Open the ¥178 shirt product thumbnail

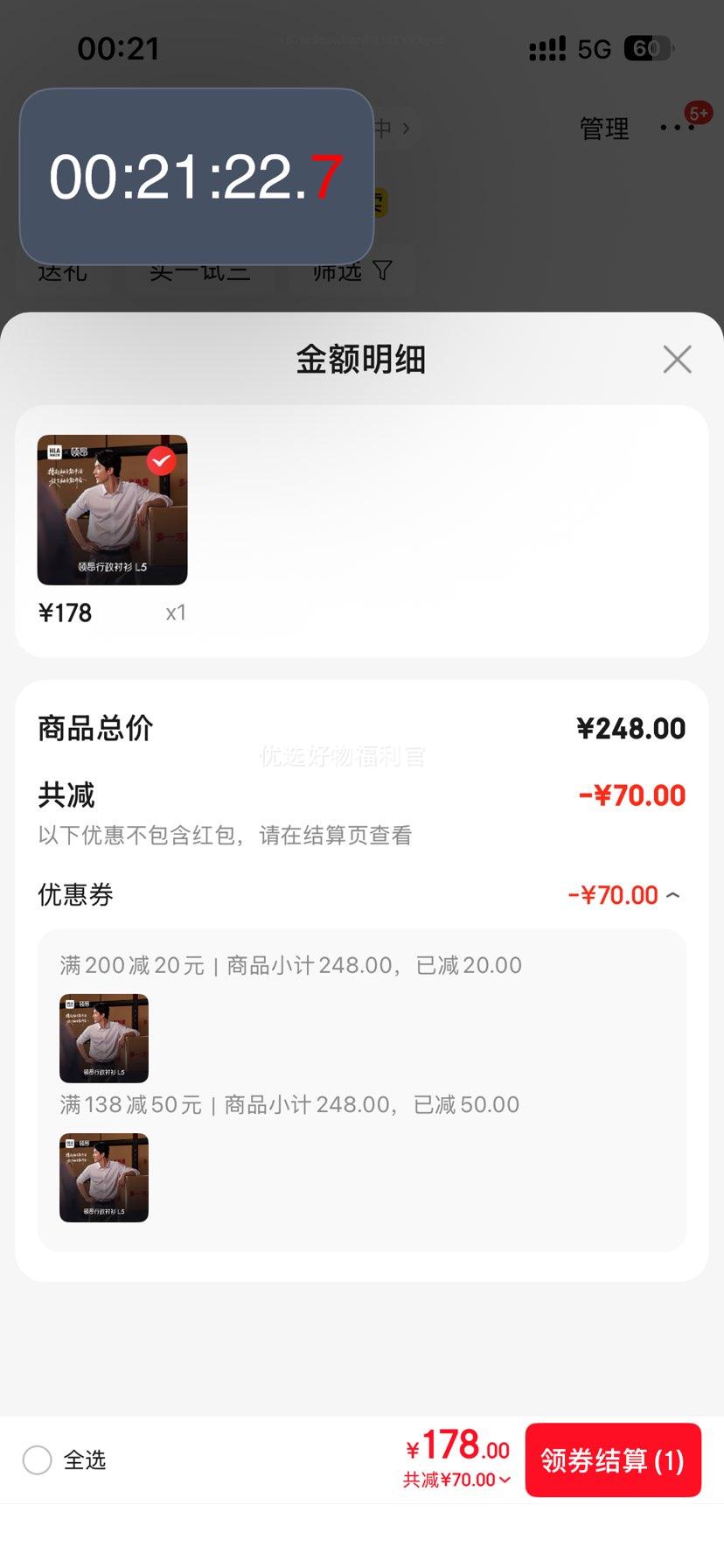(112, 510)
